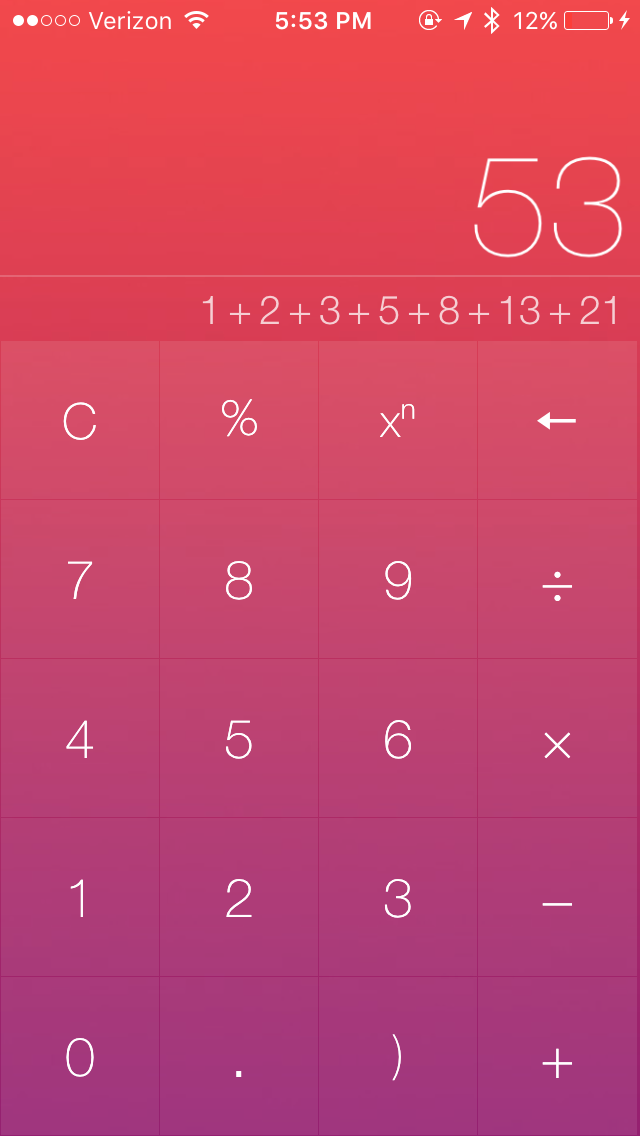Enter digit 8
Screen dimensions: 640x1136
click(x=239, y=580)
